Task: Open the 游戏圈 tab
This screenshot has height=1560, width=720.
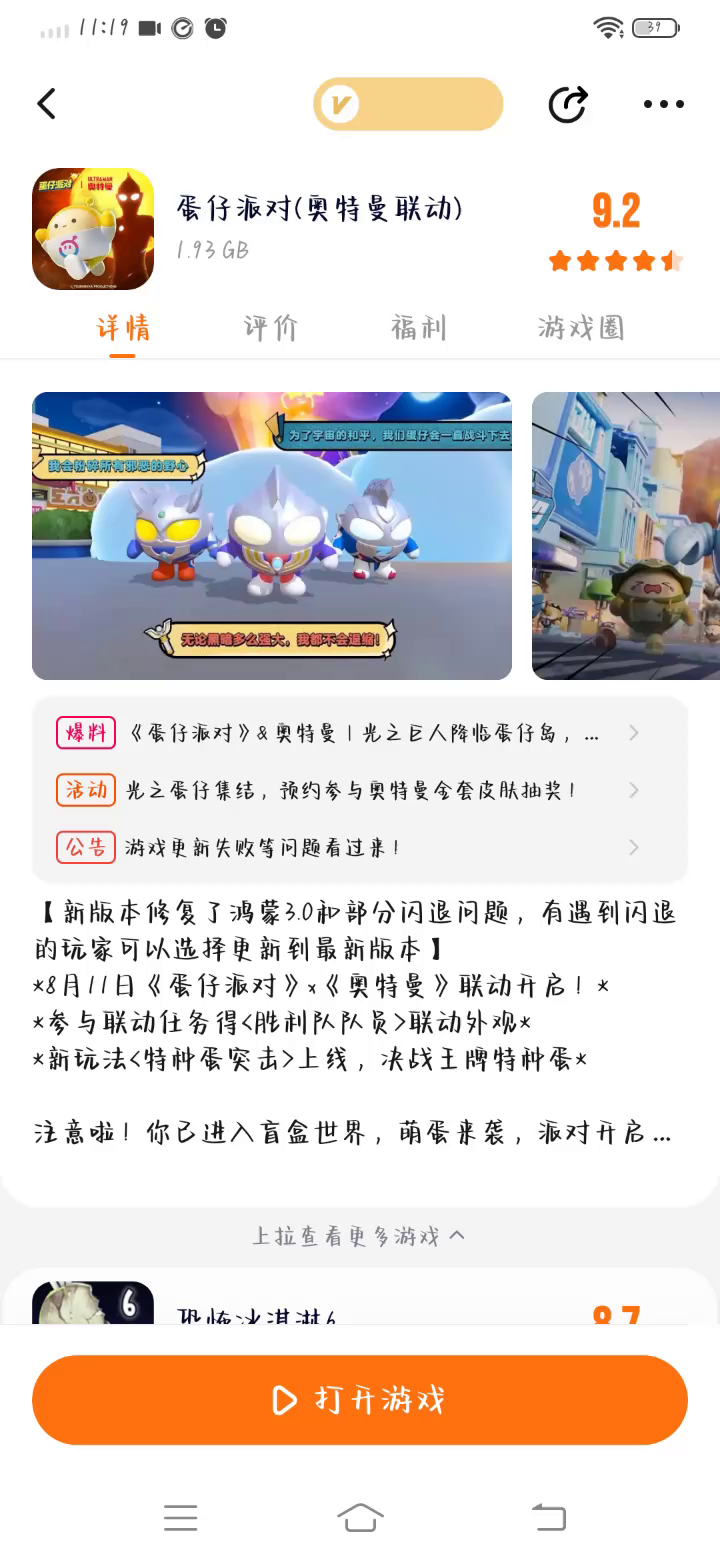Action: [580, 328]
